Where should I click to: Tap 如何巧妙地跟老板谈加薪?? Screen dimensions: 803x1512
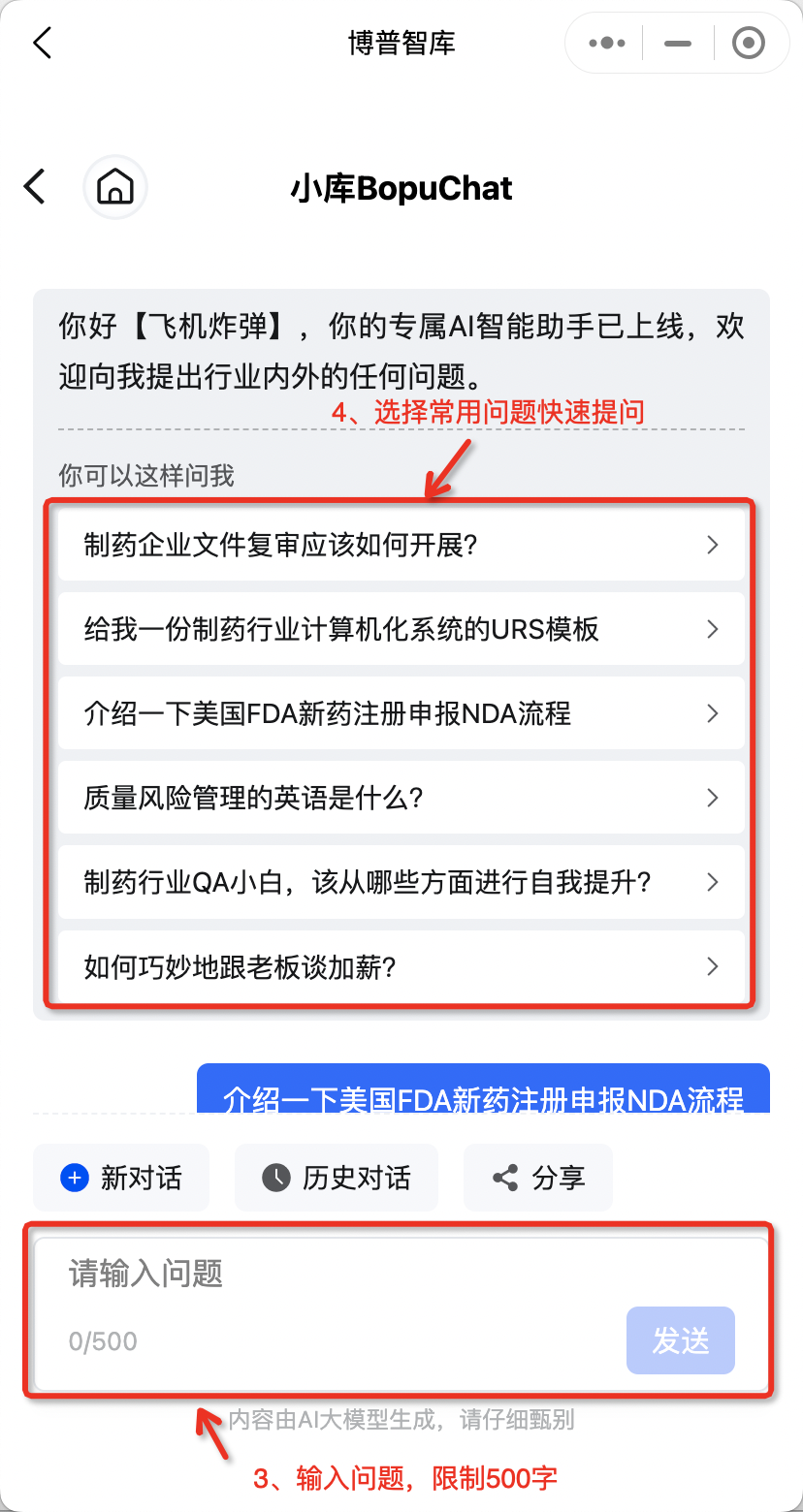pos(401,966)
